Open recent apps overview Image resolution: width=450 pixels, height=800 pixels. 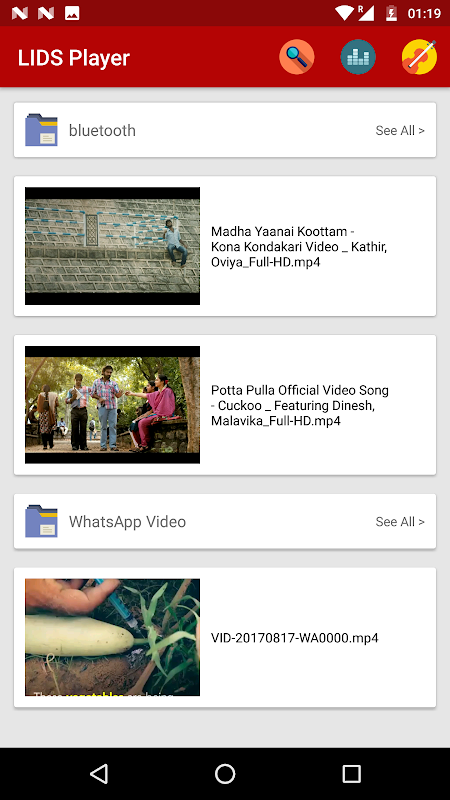[351, 774]
